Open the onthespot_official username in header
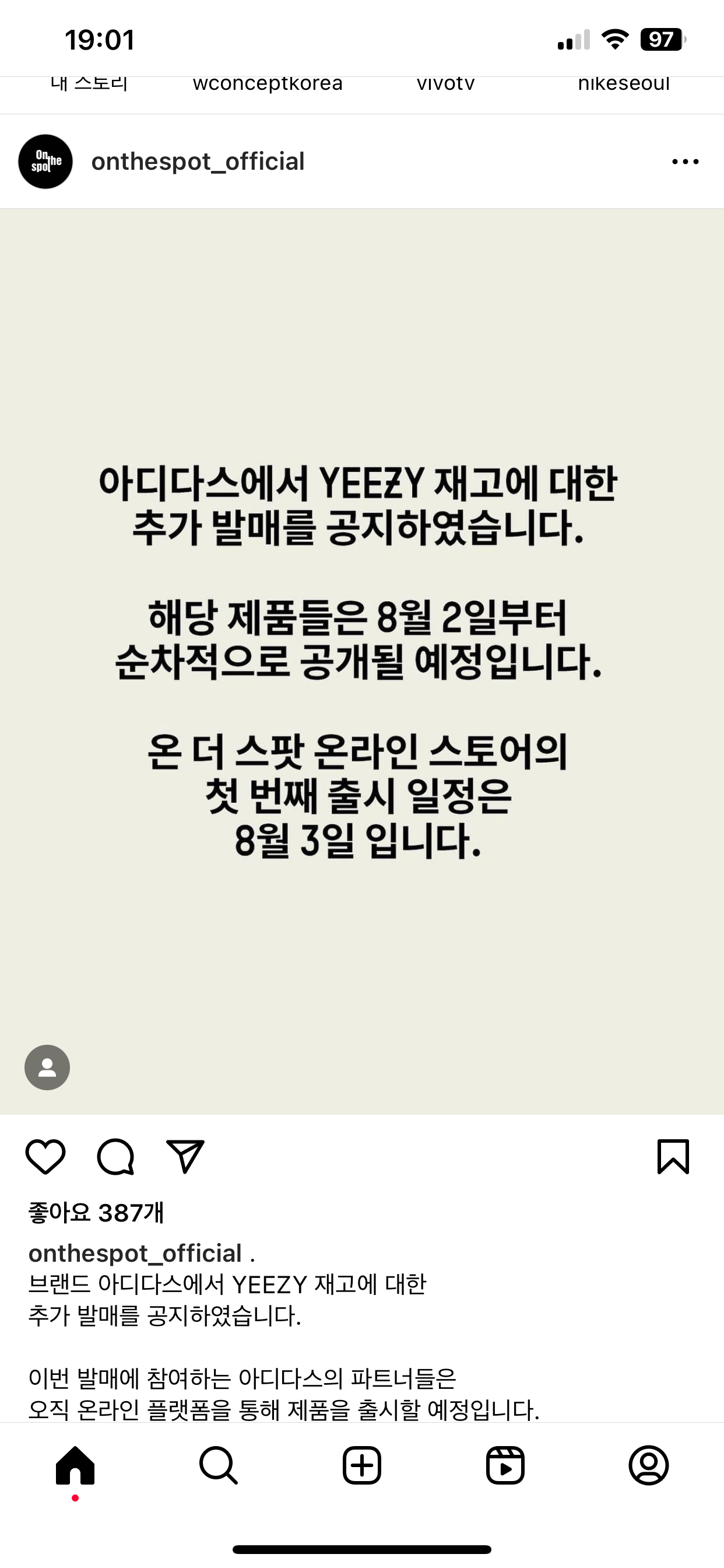The image size is (724, 1568). [x=198, y=162]
